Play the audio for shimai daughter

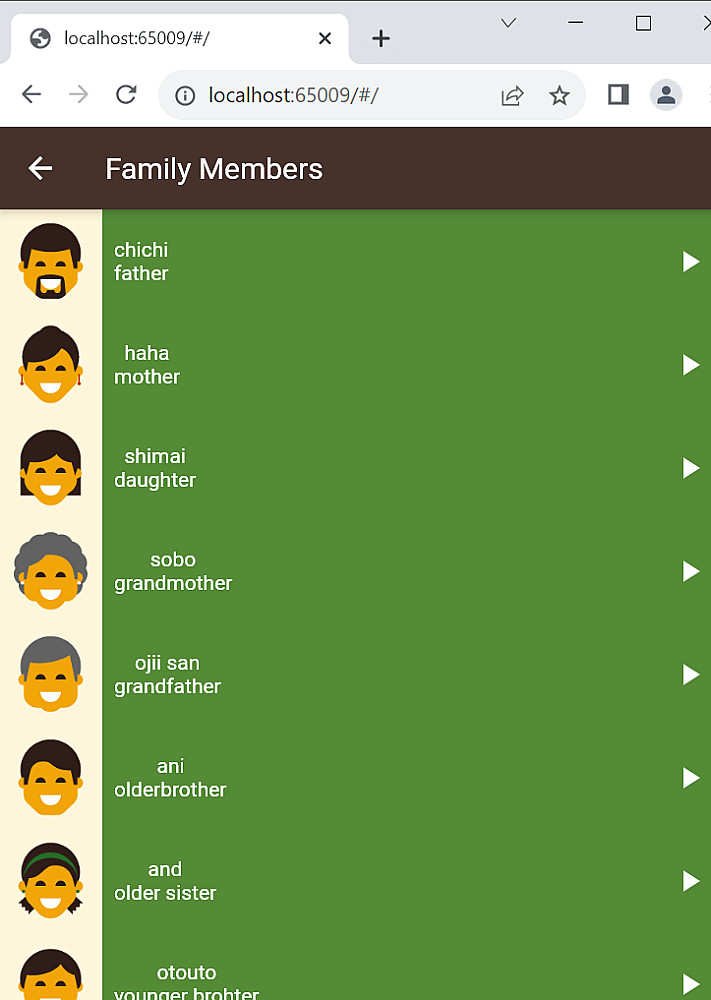coord(690,468)
